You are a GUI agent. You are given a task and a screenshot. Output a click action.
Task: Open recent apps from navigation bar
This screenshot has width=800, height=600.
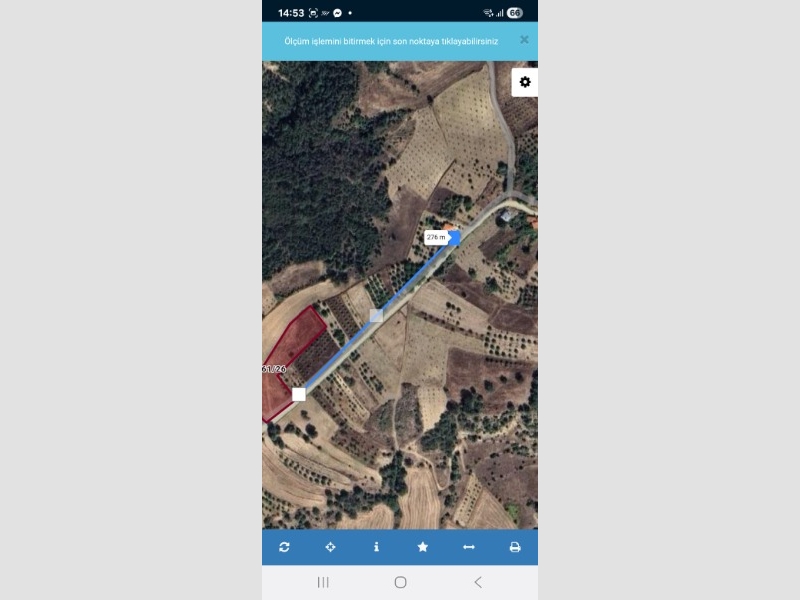(323, 582)
